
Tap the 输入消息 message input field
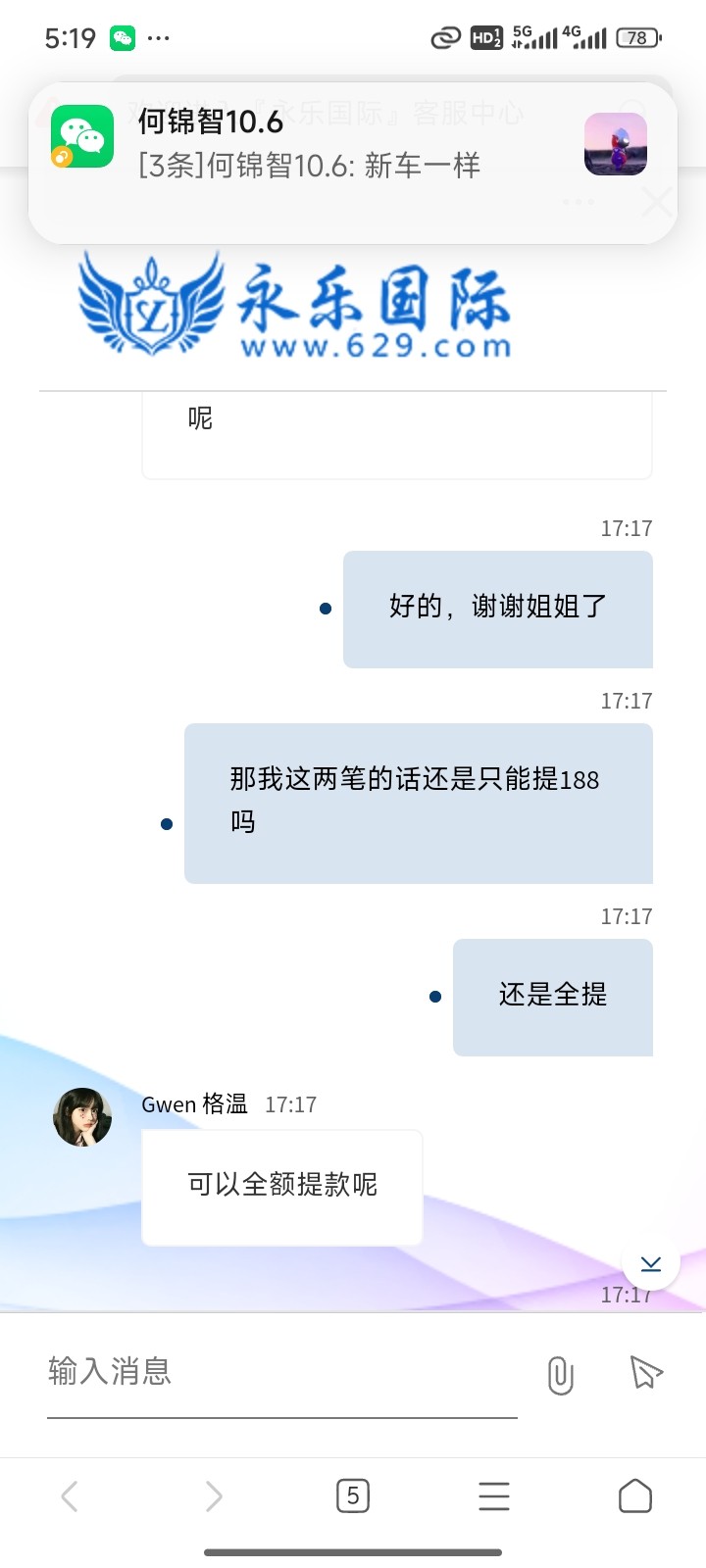[282, 1372]
